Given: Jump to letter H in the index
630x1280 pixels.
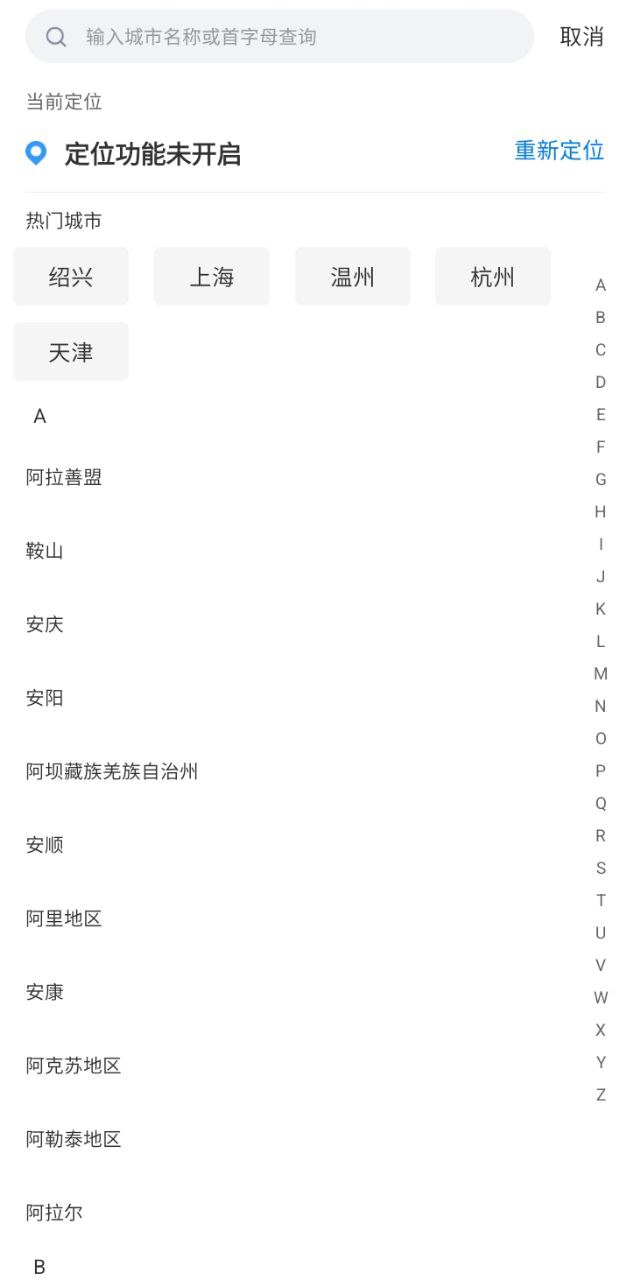Looking at the screenshot, I should tap(601, 512).
